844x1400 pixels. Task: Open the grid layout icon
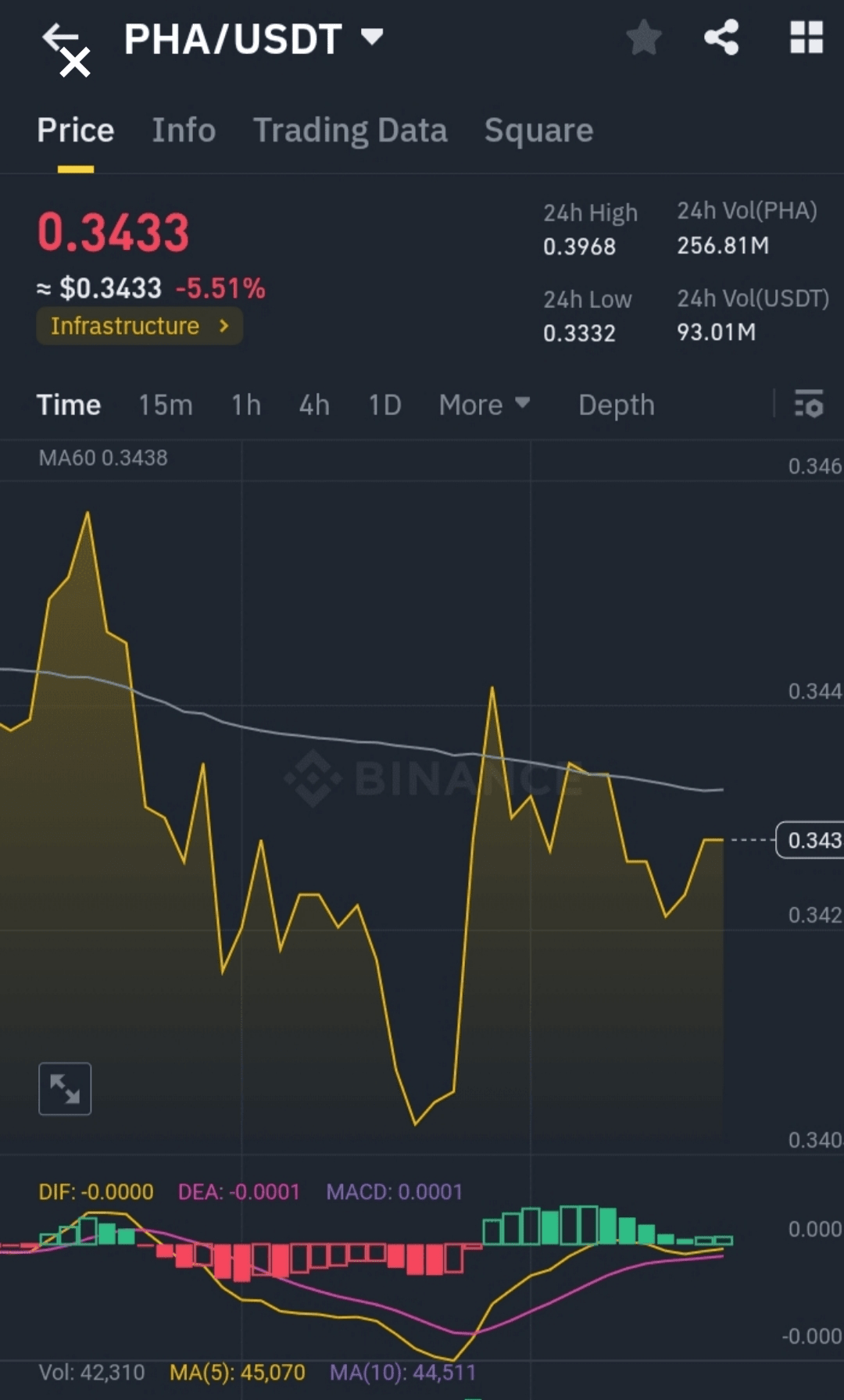(806, 38)
